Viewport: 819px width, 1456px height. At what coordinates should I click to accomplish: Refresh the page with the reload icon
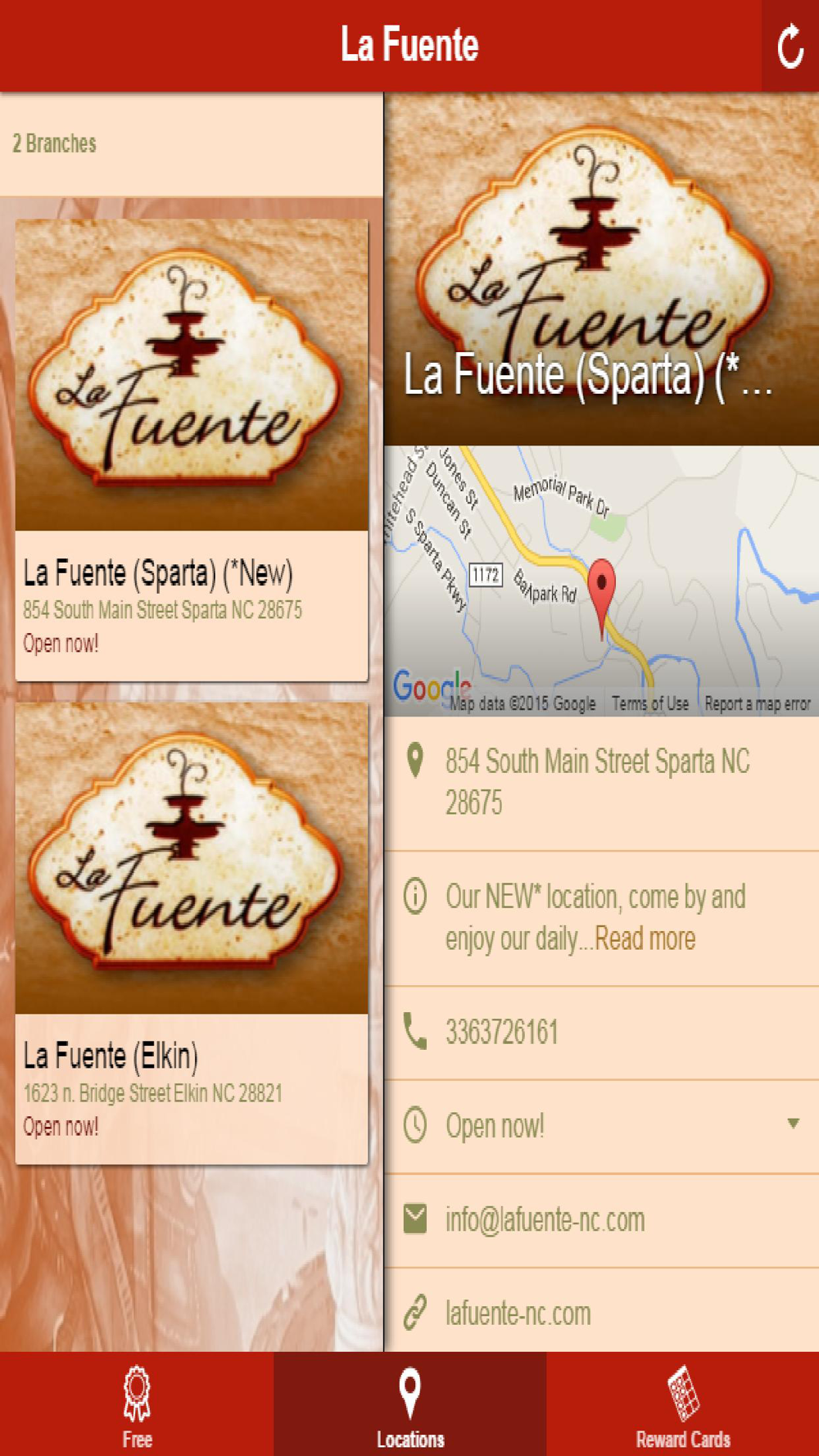click(x=790, y=46)
